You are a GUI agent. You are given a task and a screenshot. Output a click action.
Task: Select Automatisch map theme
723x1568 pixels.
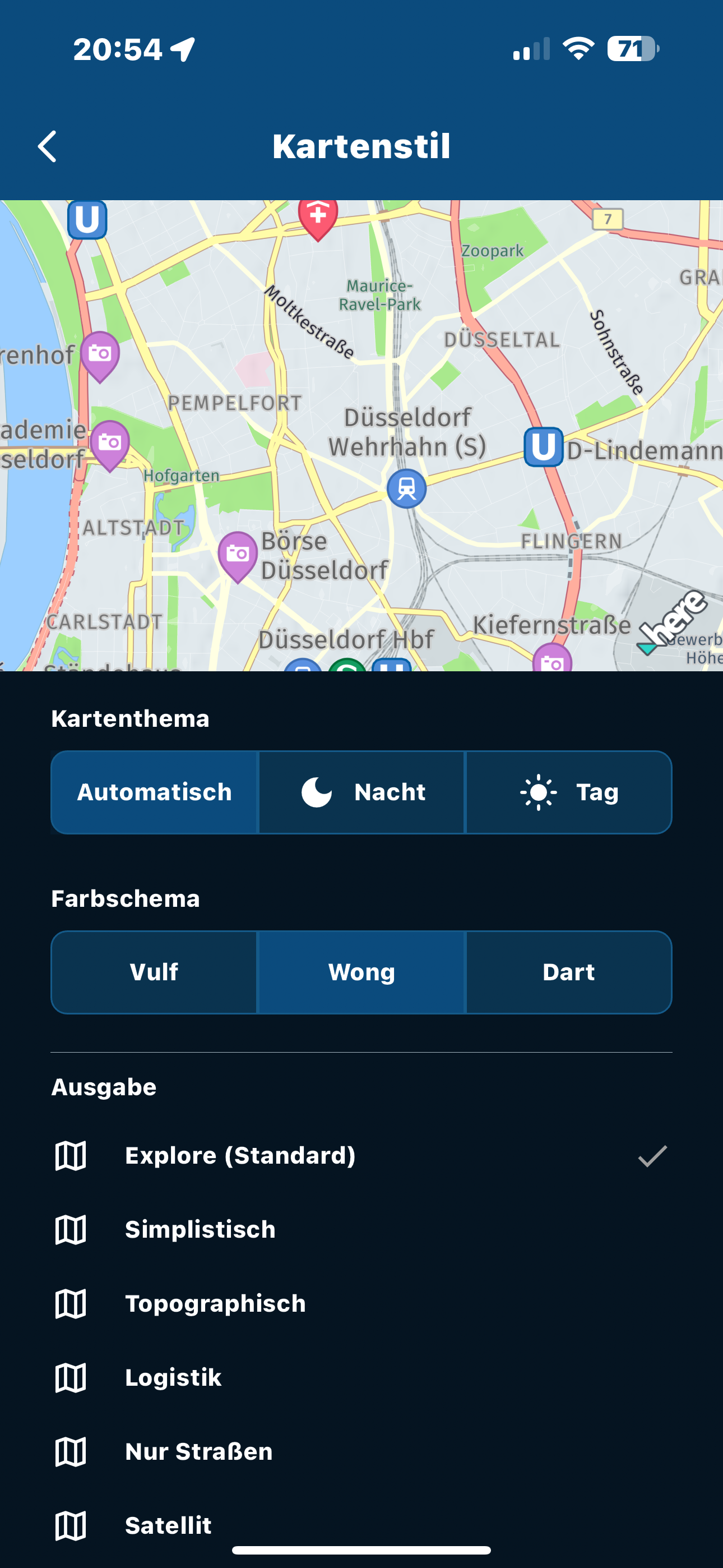[155, 792]
